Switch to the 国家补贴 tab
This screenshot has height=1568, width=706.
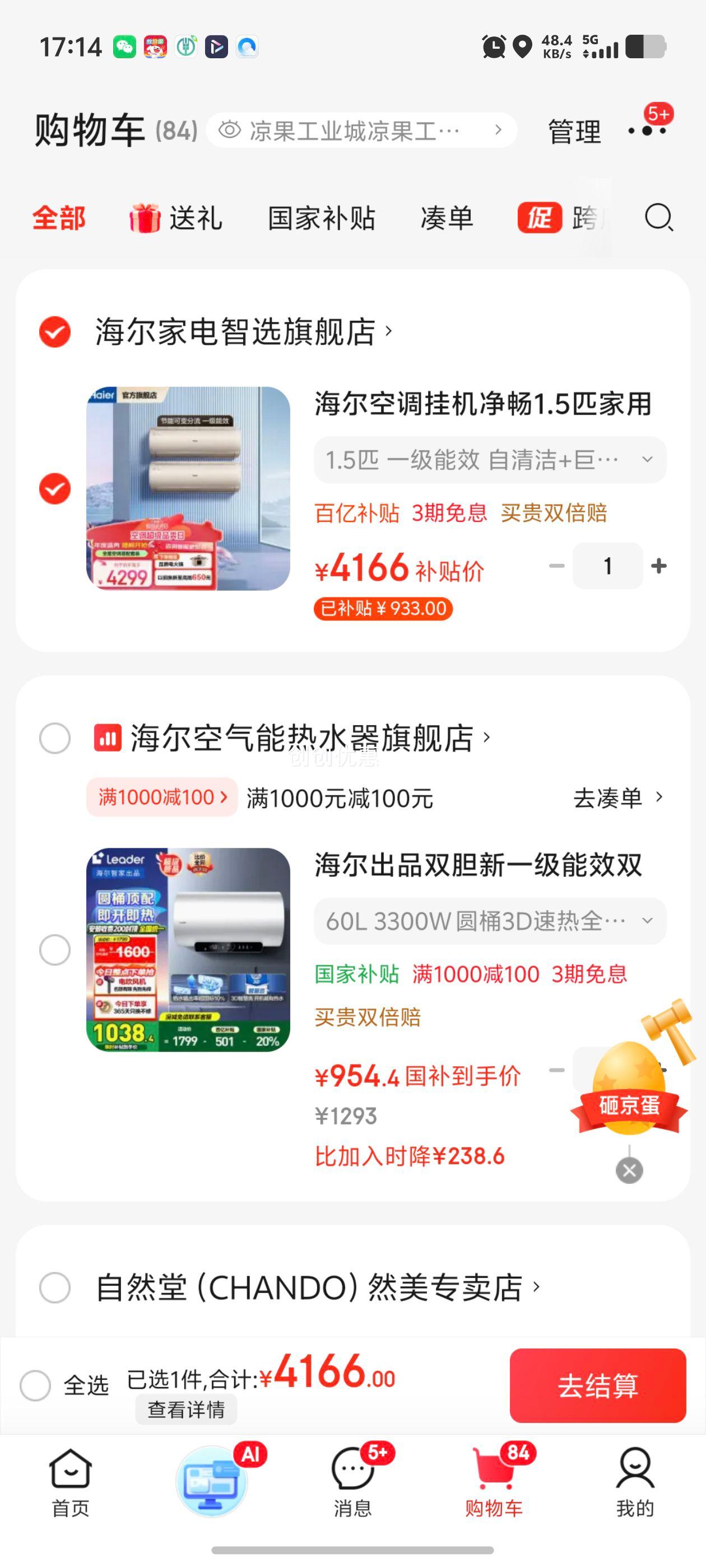point(321,218)
